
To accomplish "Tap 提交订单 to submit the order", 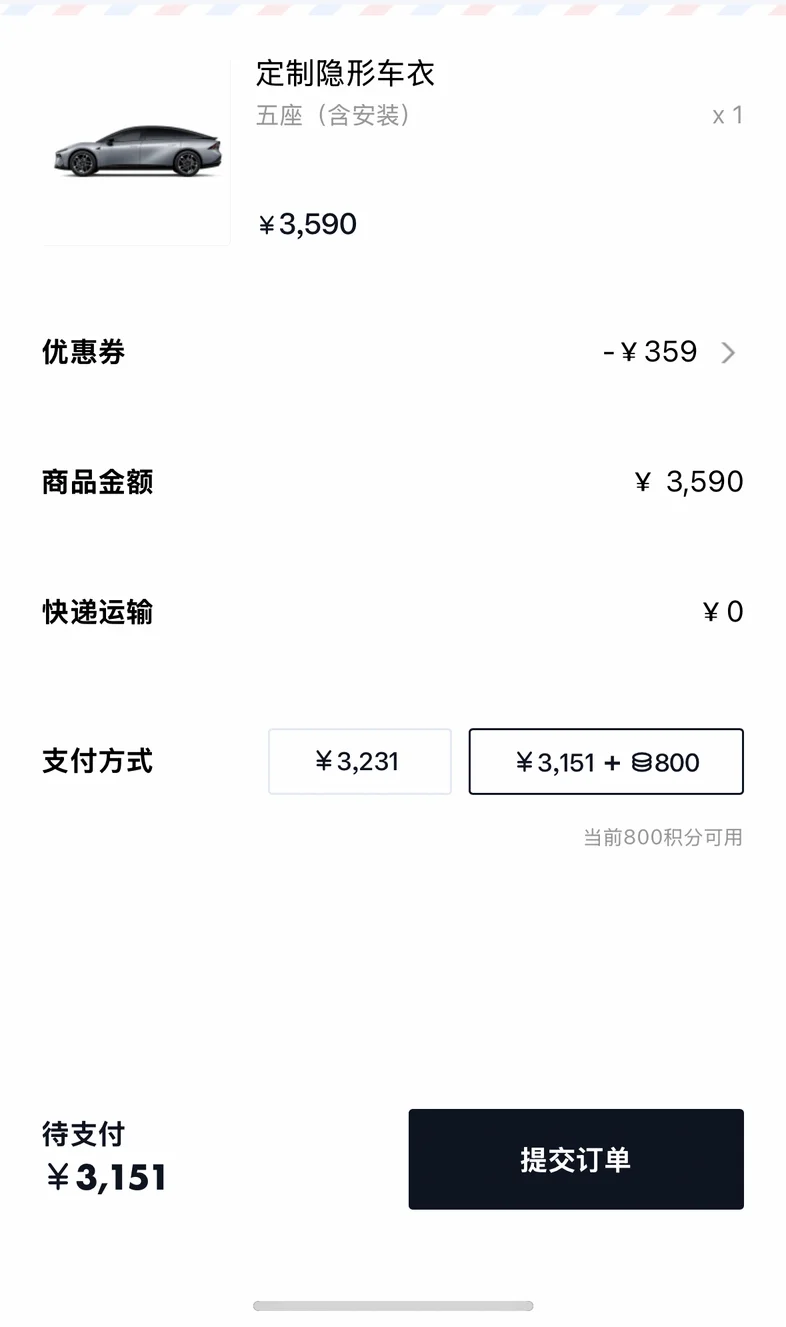I will pos(576,1159).
